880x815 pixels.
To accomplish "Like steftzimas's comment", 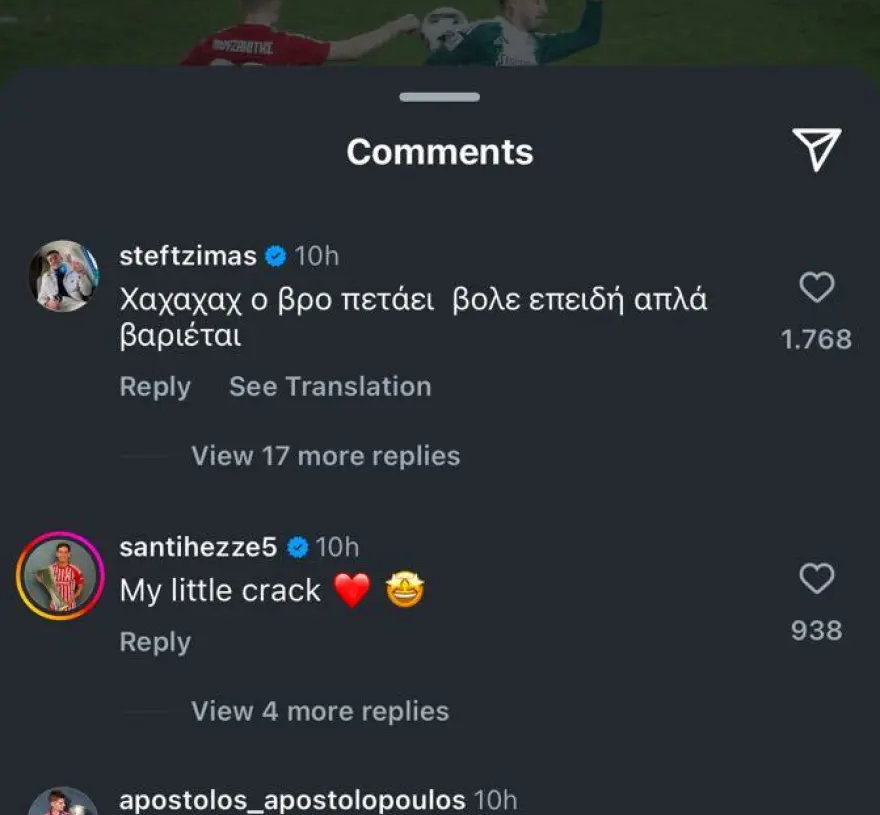I will tap(817, 288).
